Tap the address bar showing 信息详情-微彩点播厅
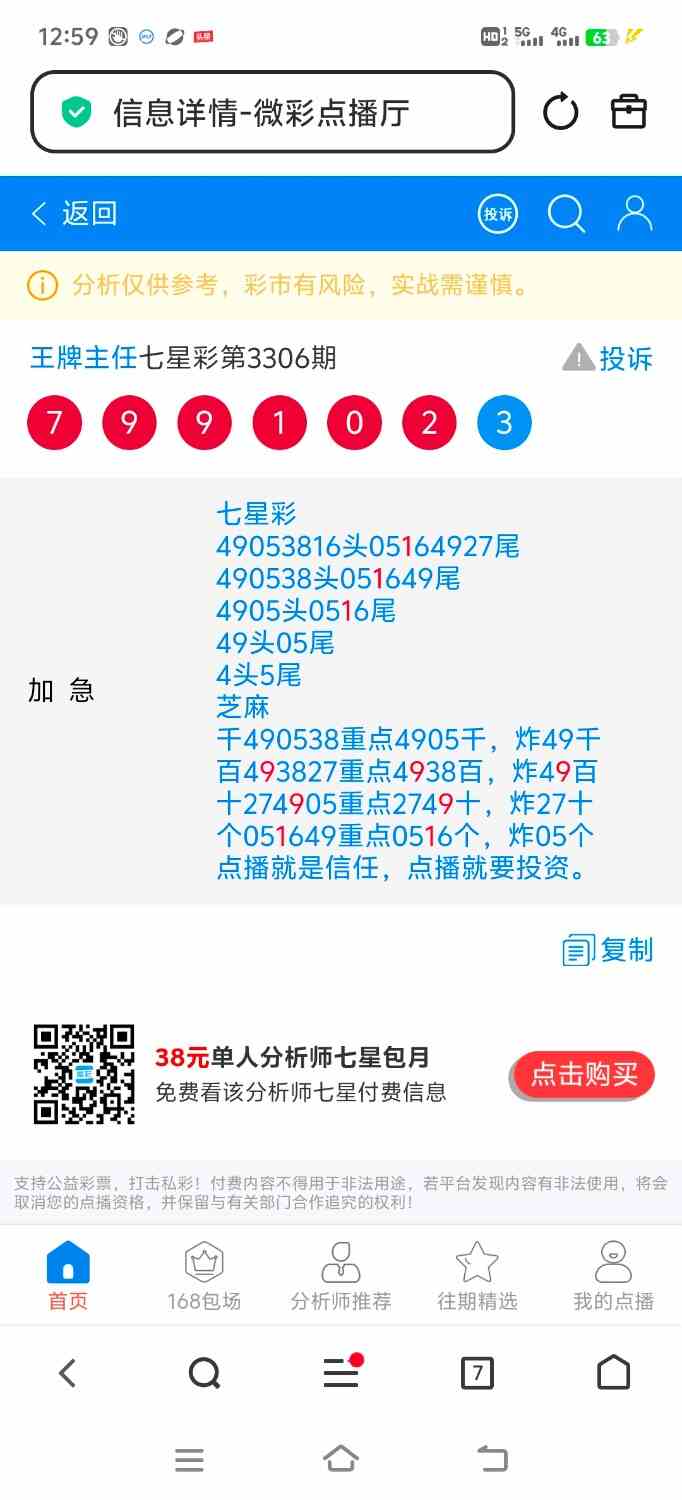 (272, 112)
